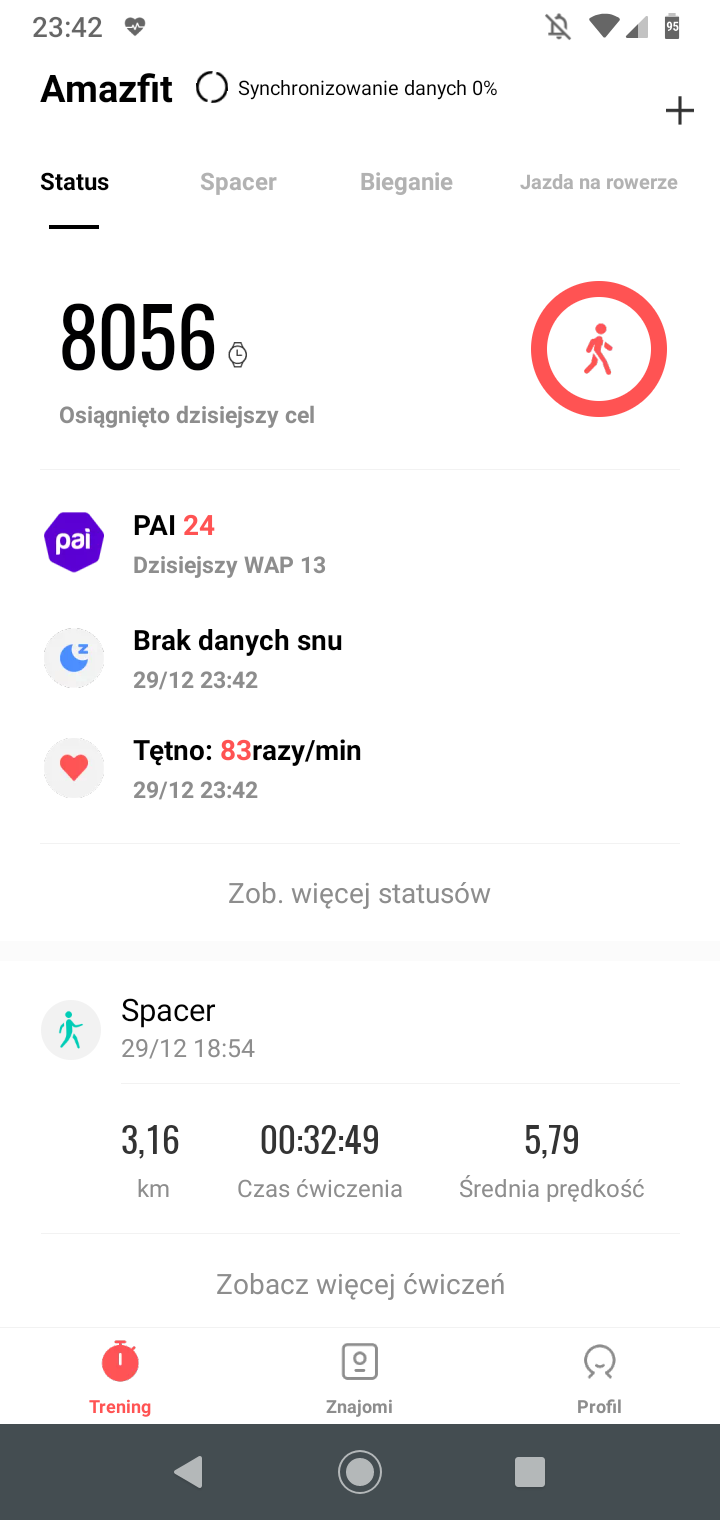Open the Tętno heart rate row
The width and height of the screenshot is (720, 1520).
point(360,769)
